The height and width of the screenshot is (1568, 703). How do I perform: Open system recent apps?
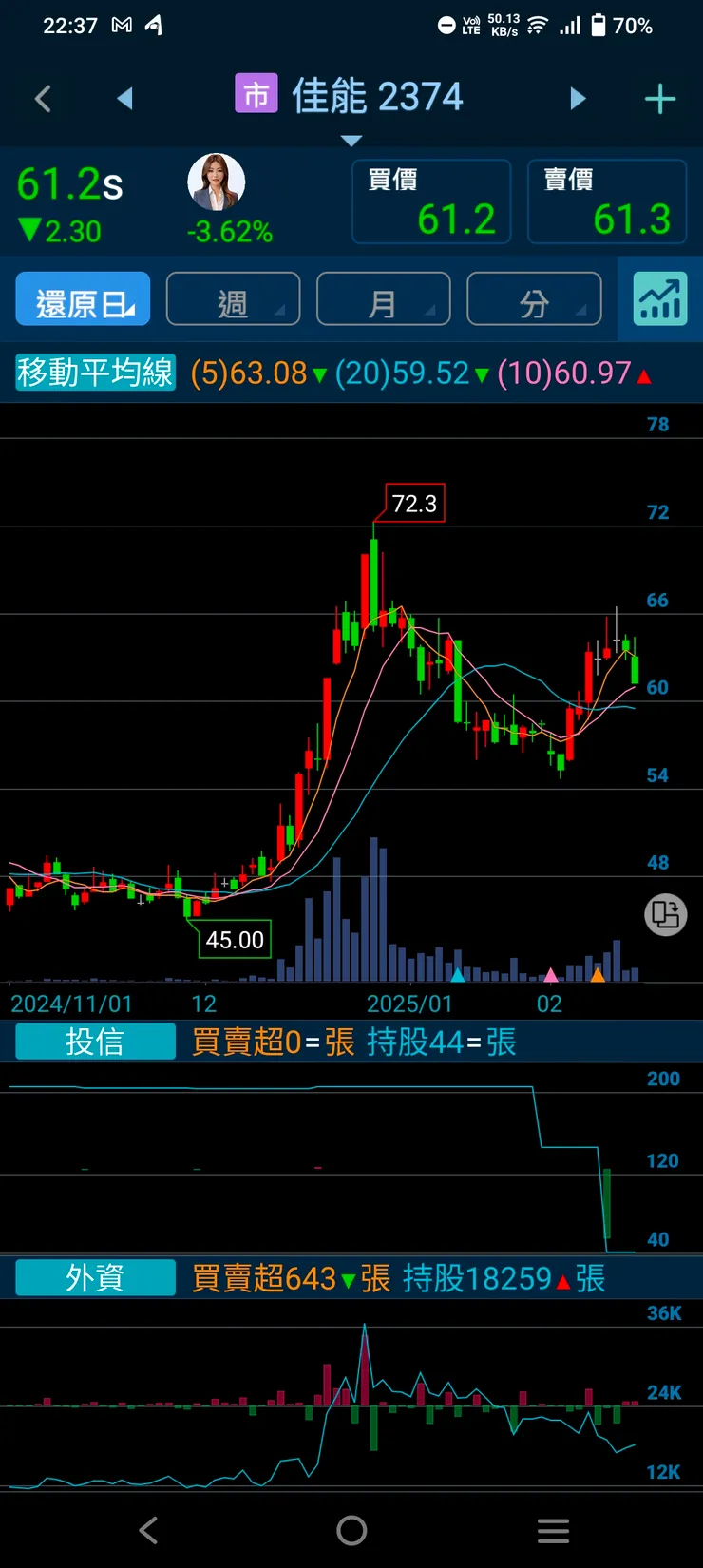(553, 1530)
